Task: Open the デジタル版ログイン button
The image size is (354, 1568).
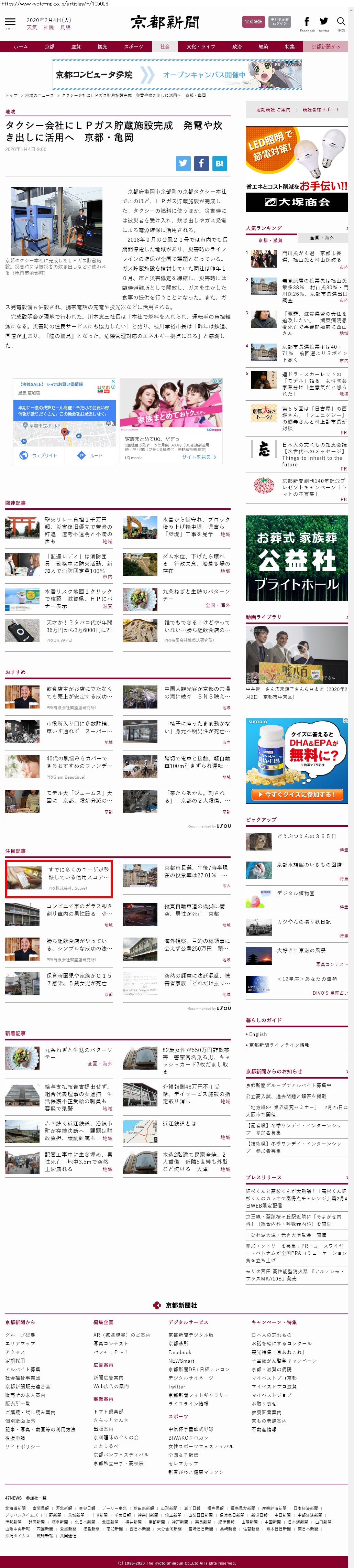Action: point(279,22)
